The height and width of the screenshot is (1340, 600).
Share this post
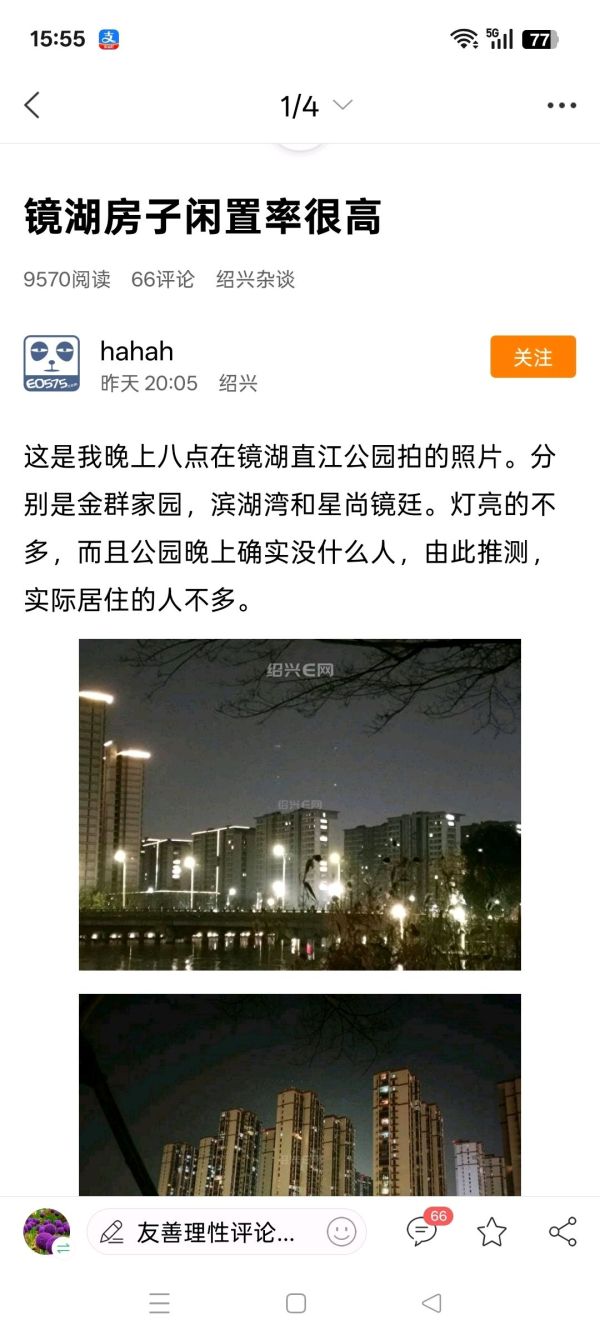[563, 1232]
